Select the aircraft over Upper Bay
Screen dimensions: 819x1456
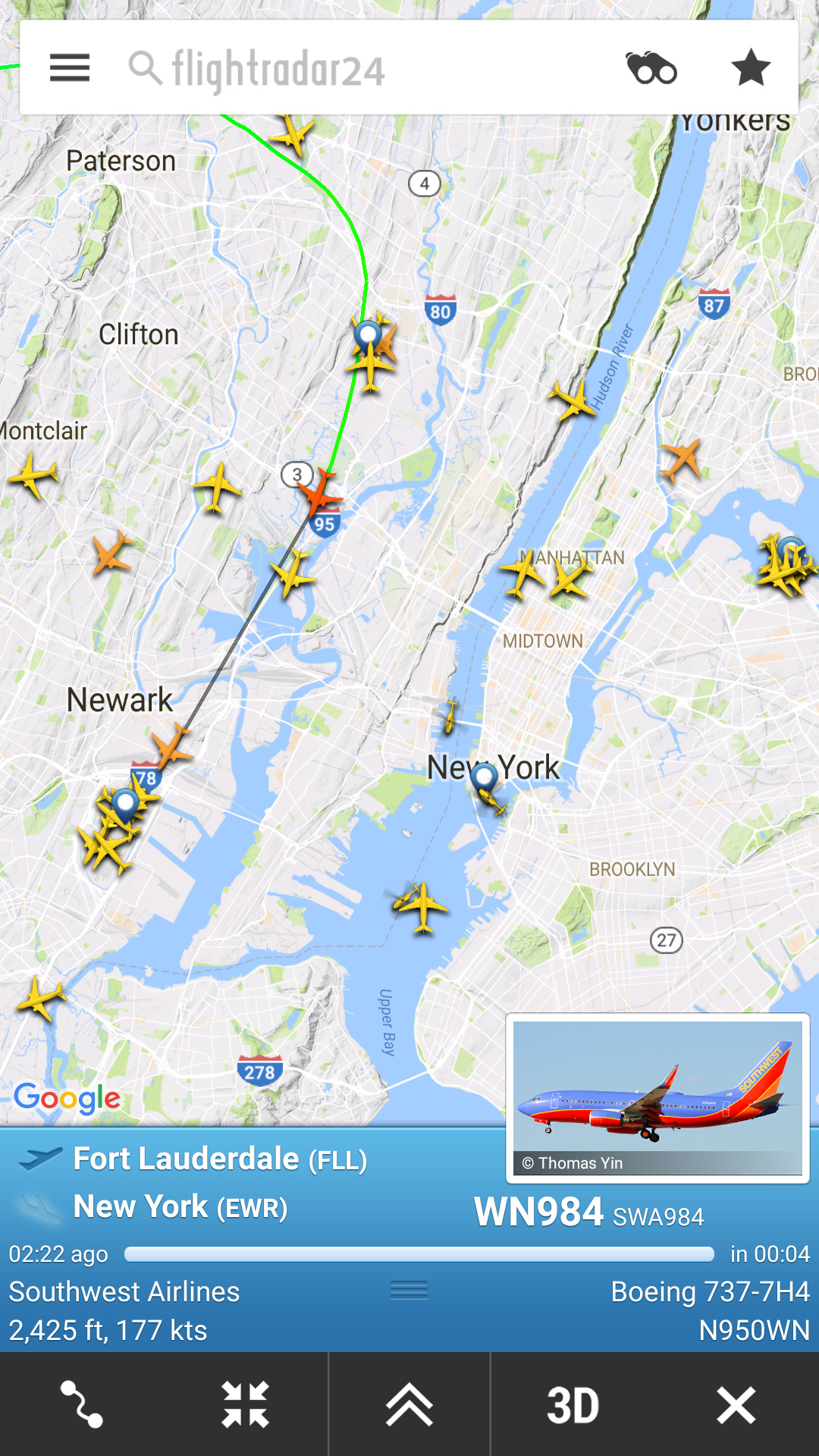(422, 905)
